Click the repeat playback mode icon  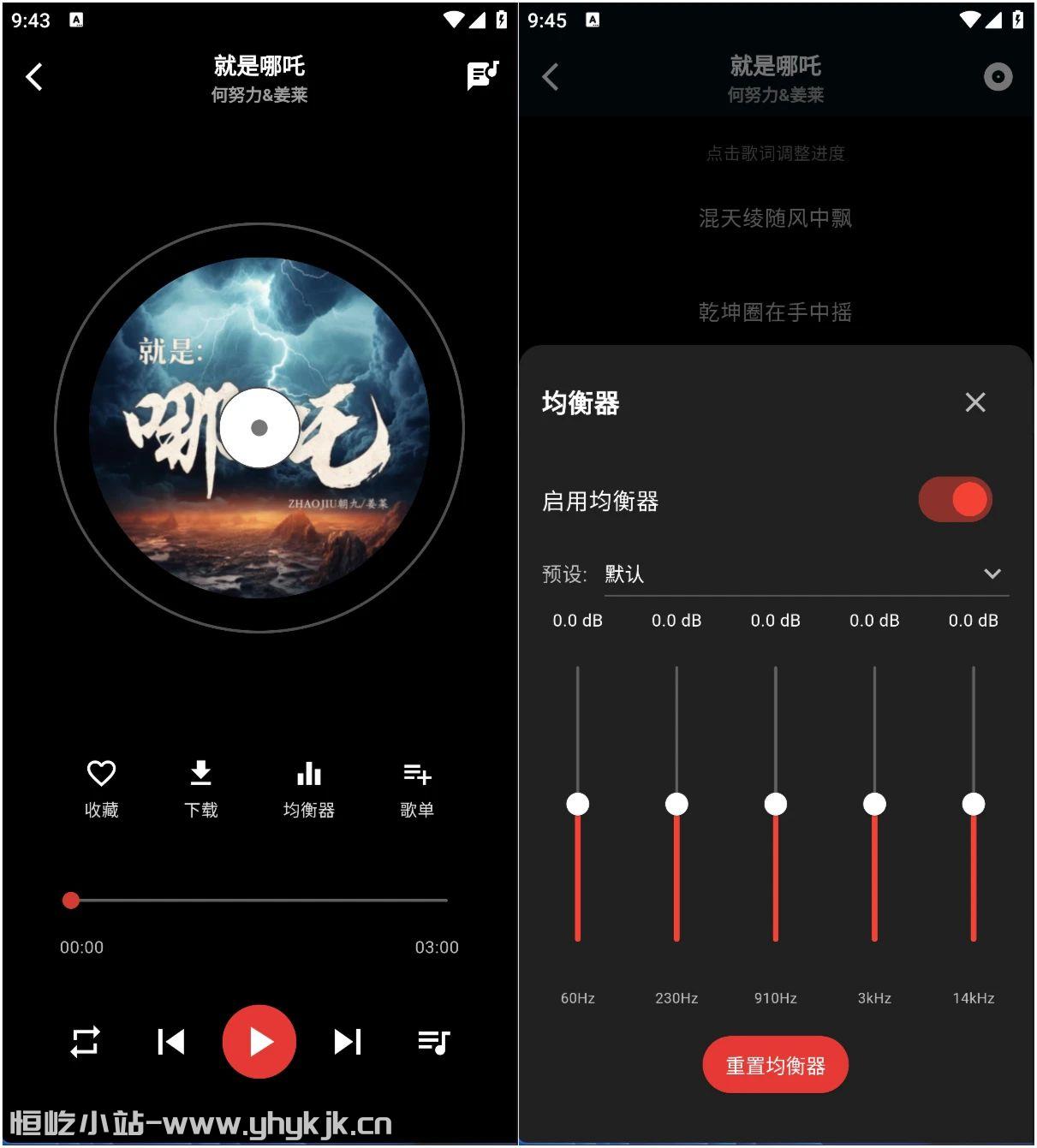[85, 1042]
